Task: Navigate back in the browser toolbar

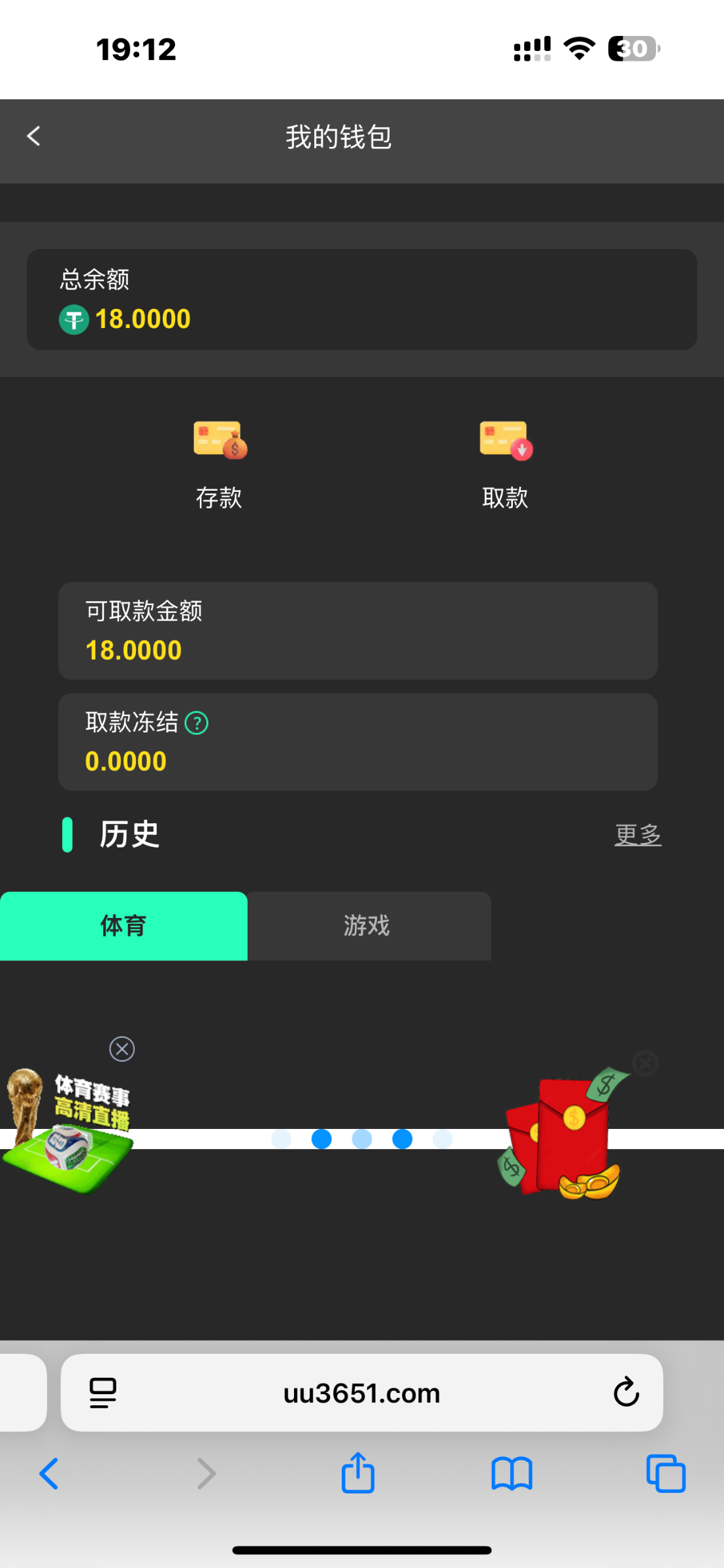Action: coord(50,1474)
